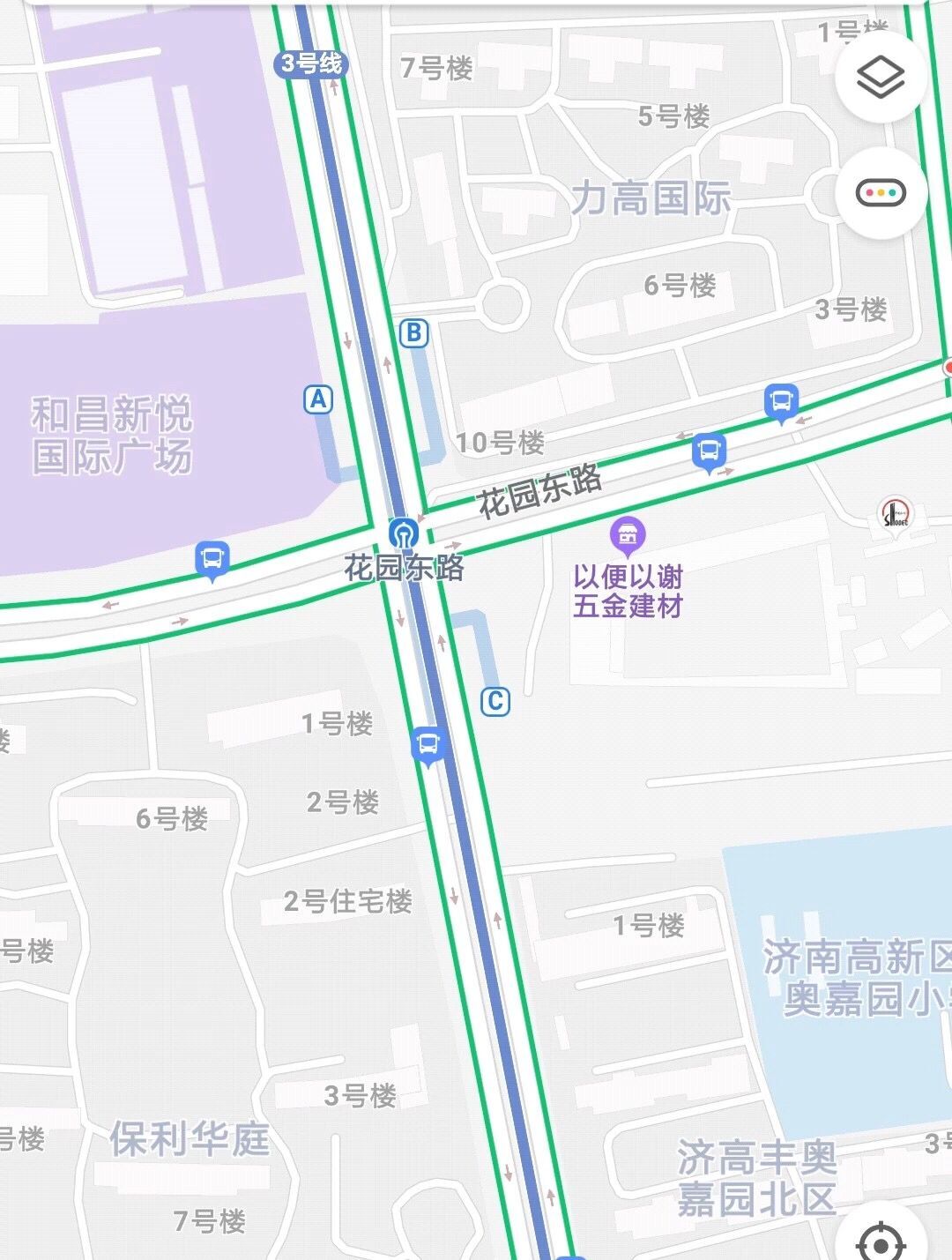Image resolution: width=952 pixels, height=1260 pixels.
Task: Tap subway exit A marker
Action: point(318,399)
